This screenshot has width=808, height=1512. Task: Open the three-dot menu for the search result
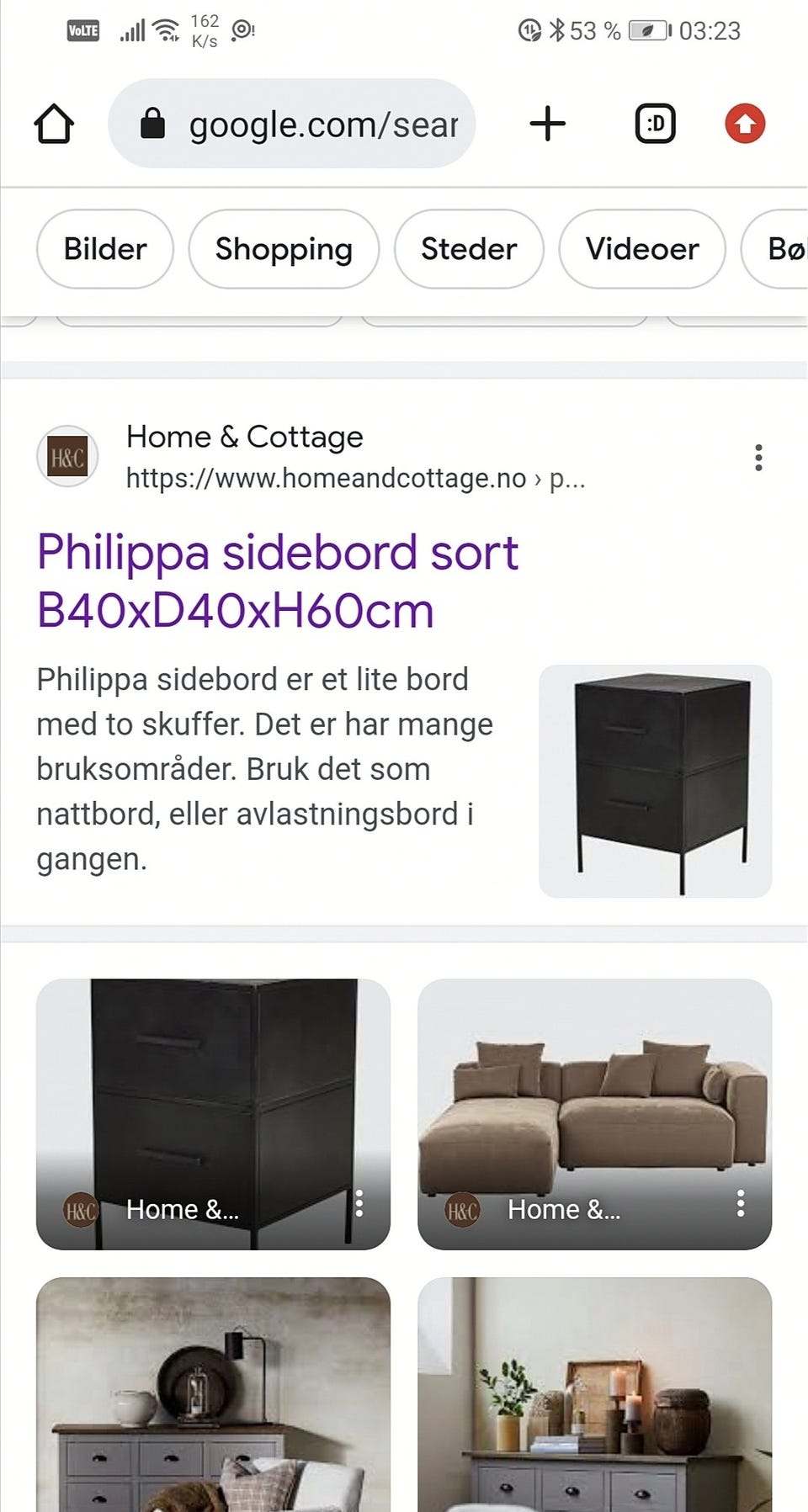(758, 457)
